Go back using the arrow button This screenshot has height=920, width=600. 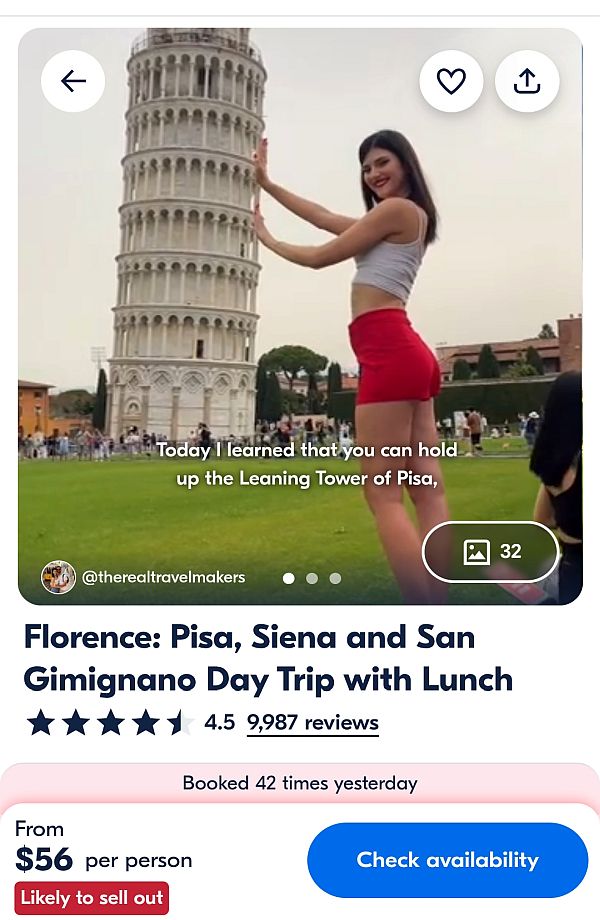click(73, 81)
